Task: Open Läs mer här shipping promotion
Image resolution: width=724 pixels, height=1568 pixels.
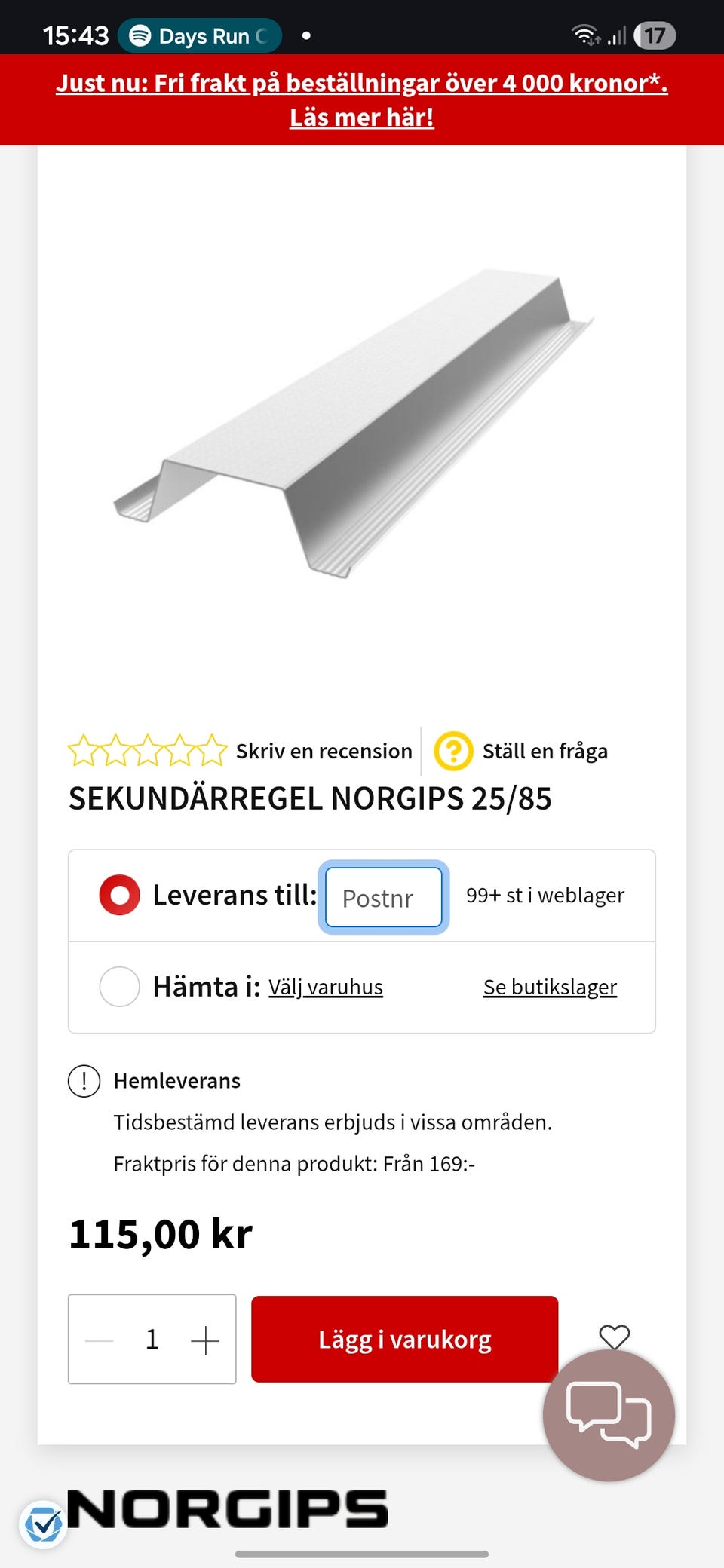Action: point(361,117)
